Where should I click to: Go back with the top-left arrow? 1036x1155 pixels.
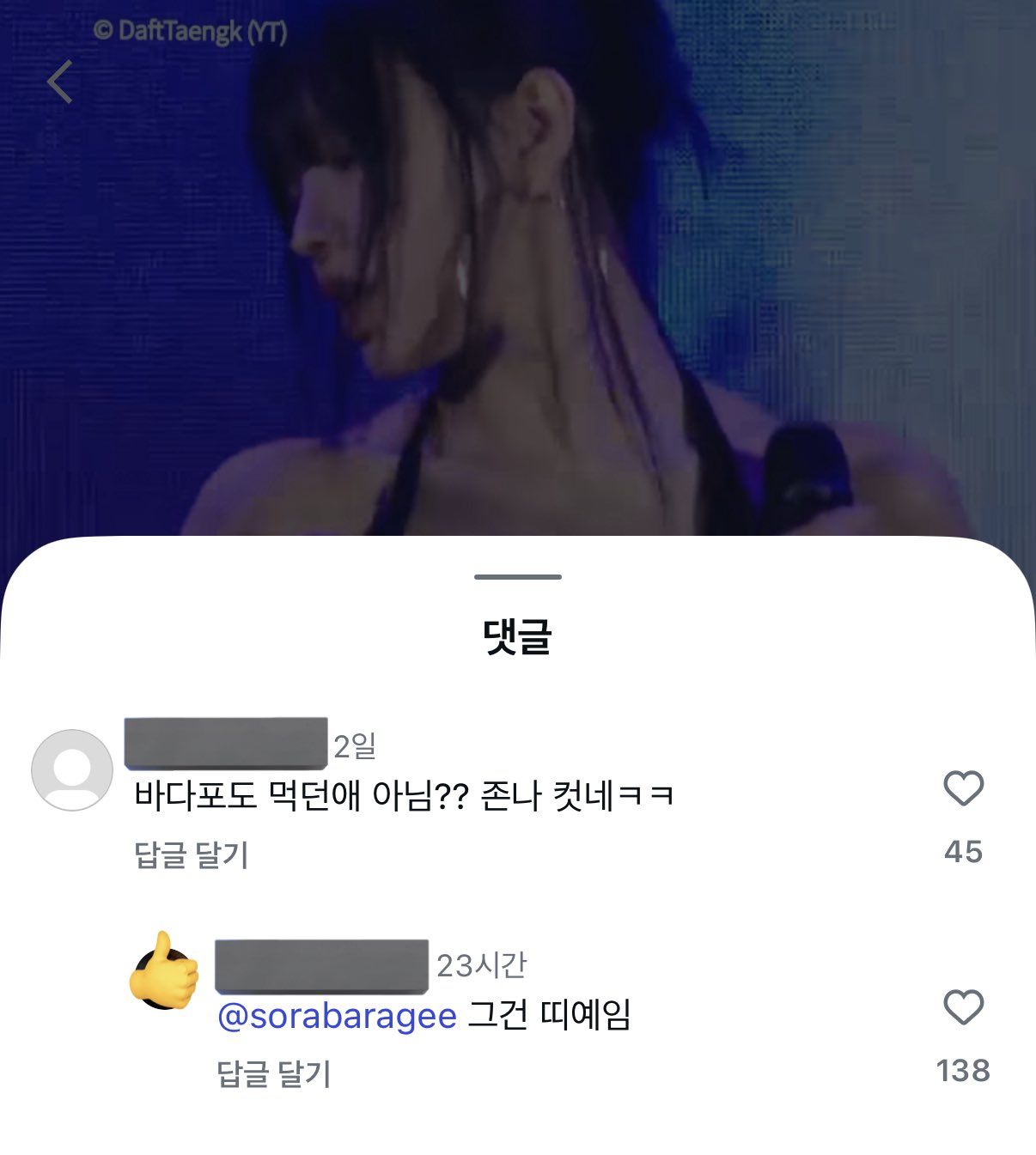coord(60,82)
